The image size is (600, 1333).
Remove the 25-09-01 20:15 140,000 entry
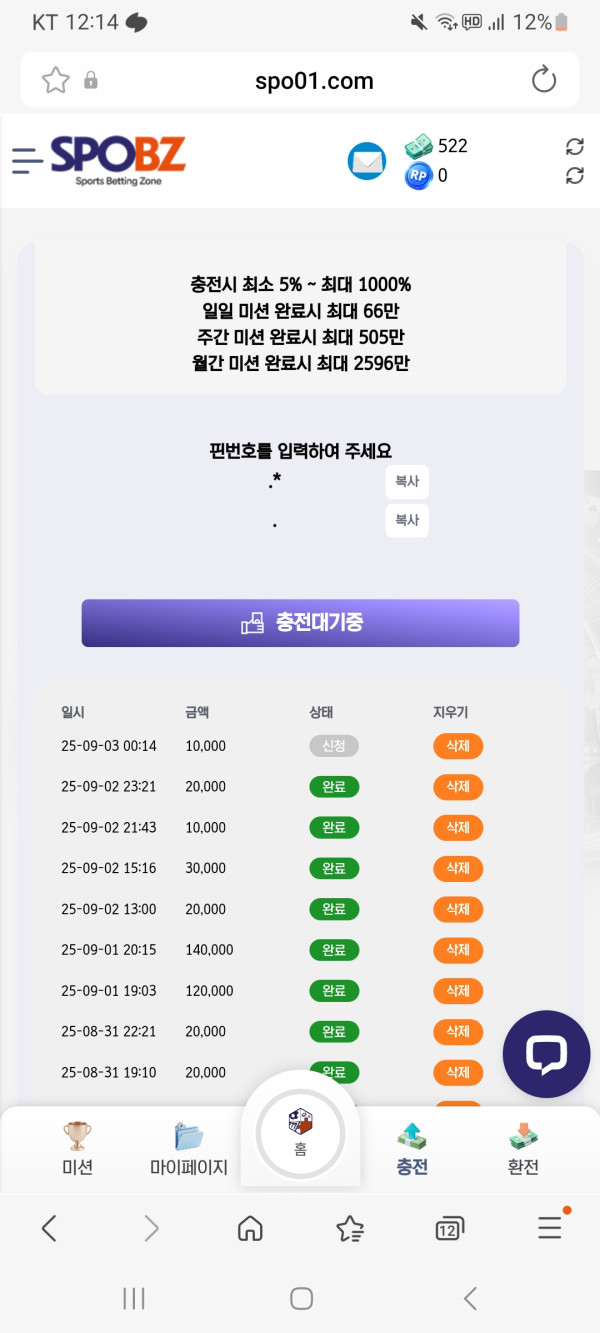point(457,950)
